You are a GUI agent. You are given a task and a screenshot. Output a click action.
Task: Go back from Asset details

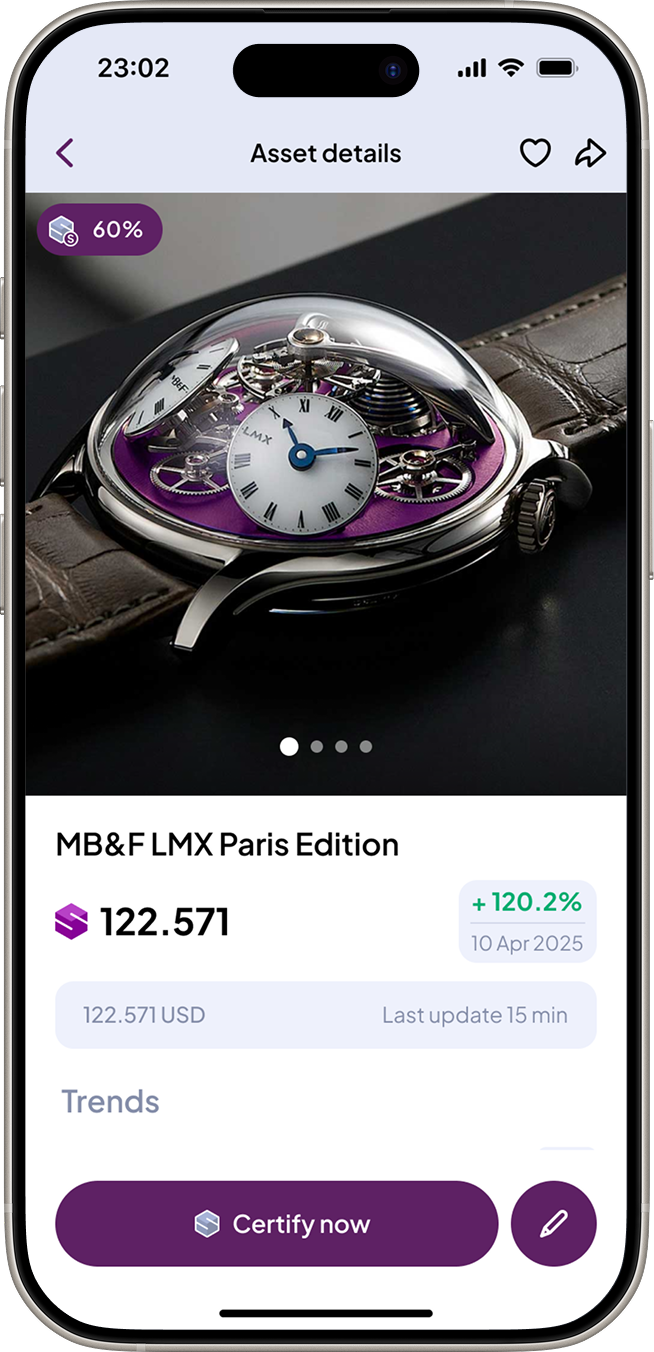(65, 153)
